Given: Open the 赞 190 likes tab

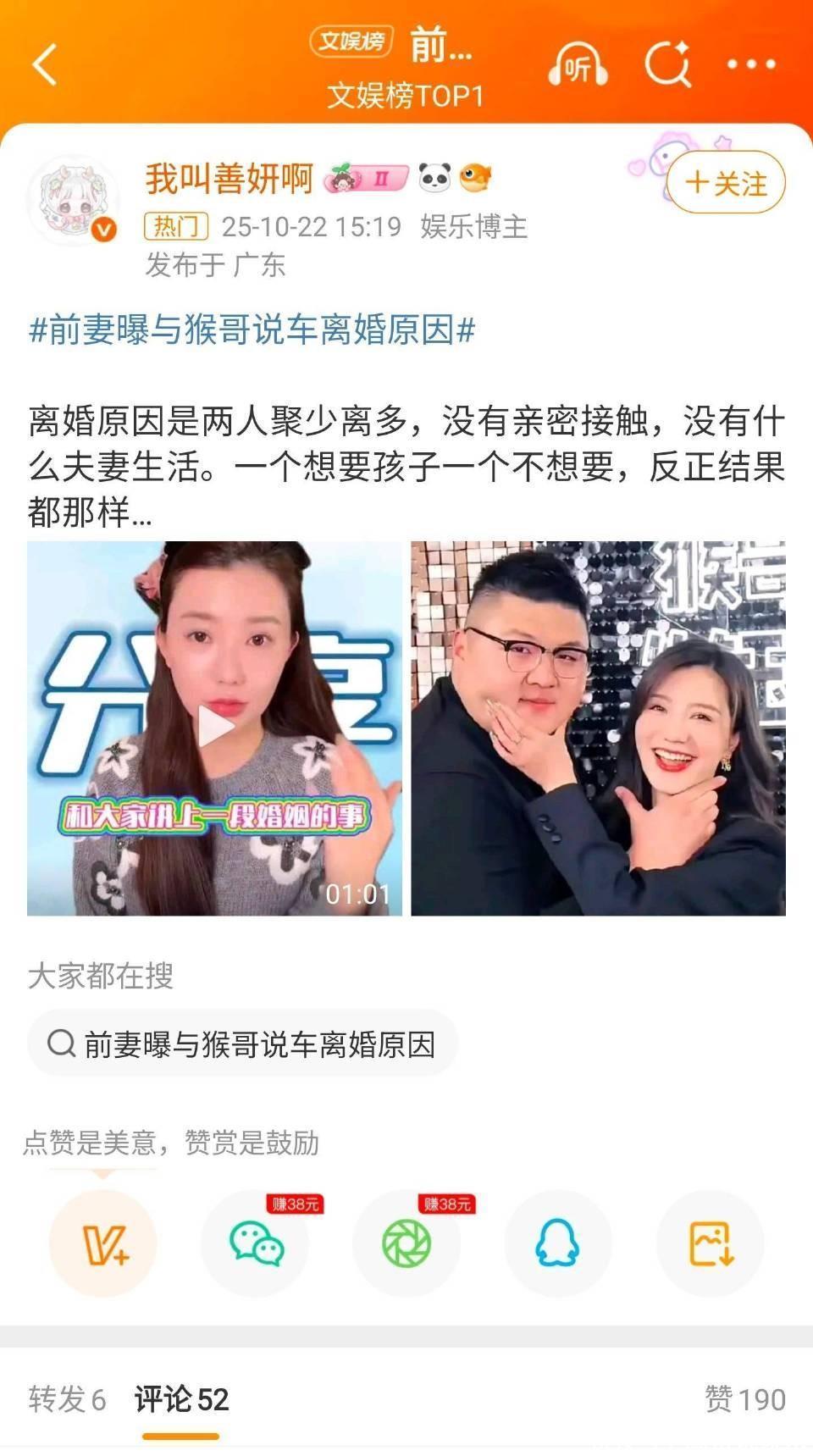Looking at the screenshot, I should (x=744, y=1399).
